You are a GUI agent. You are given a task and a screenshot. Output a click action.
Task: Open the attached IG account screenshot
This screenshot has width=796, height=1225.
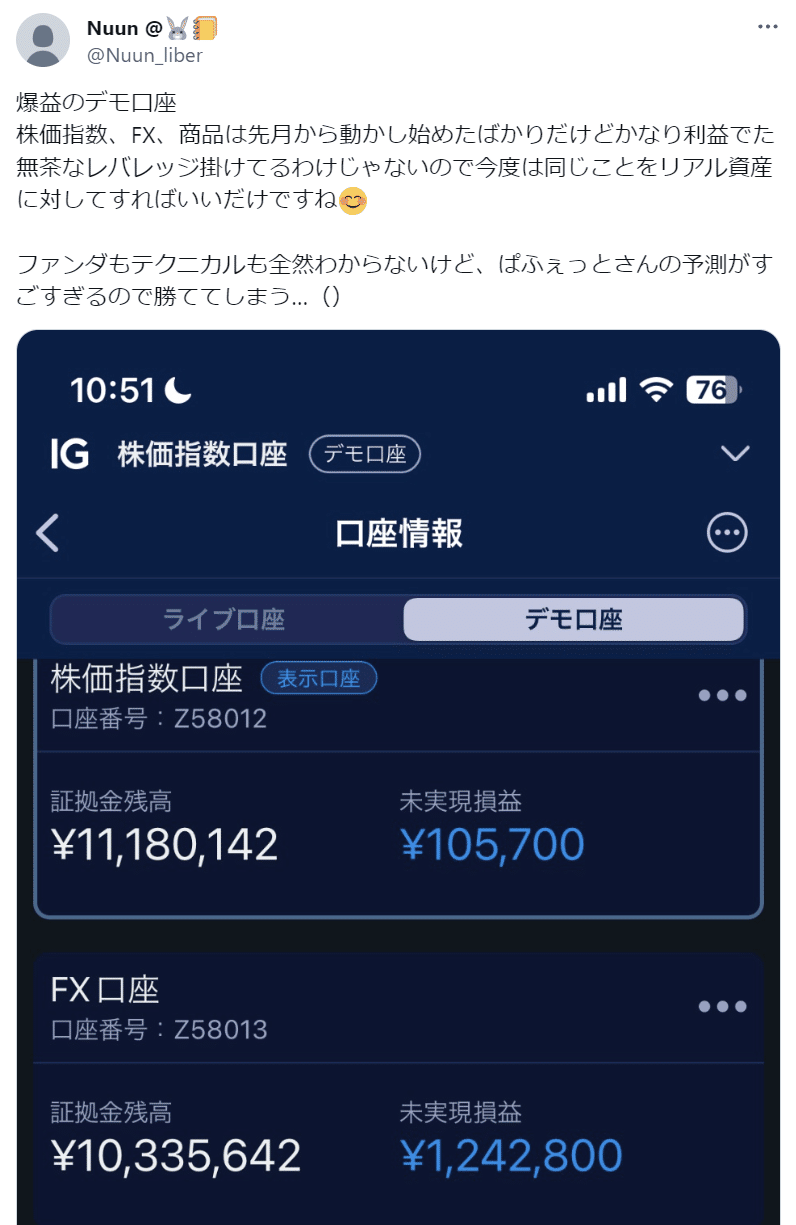point(398,780)
